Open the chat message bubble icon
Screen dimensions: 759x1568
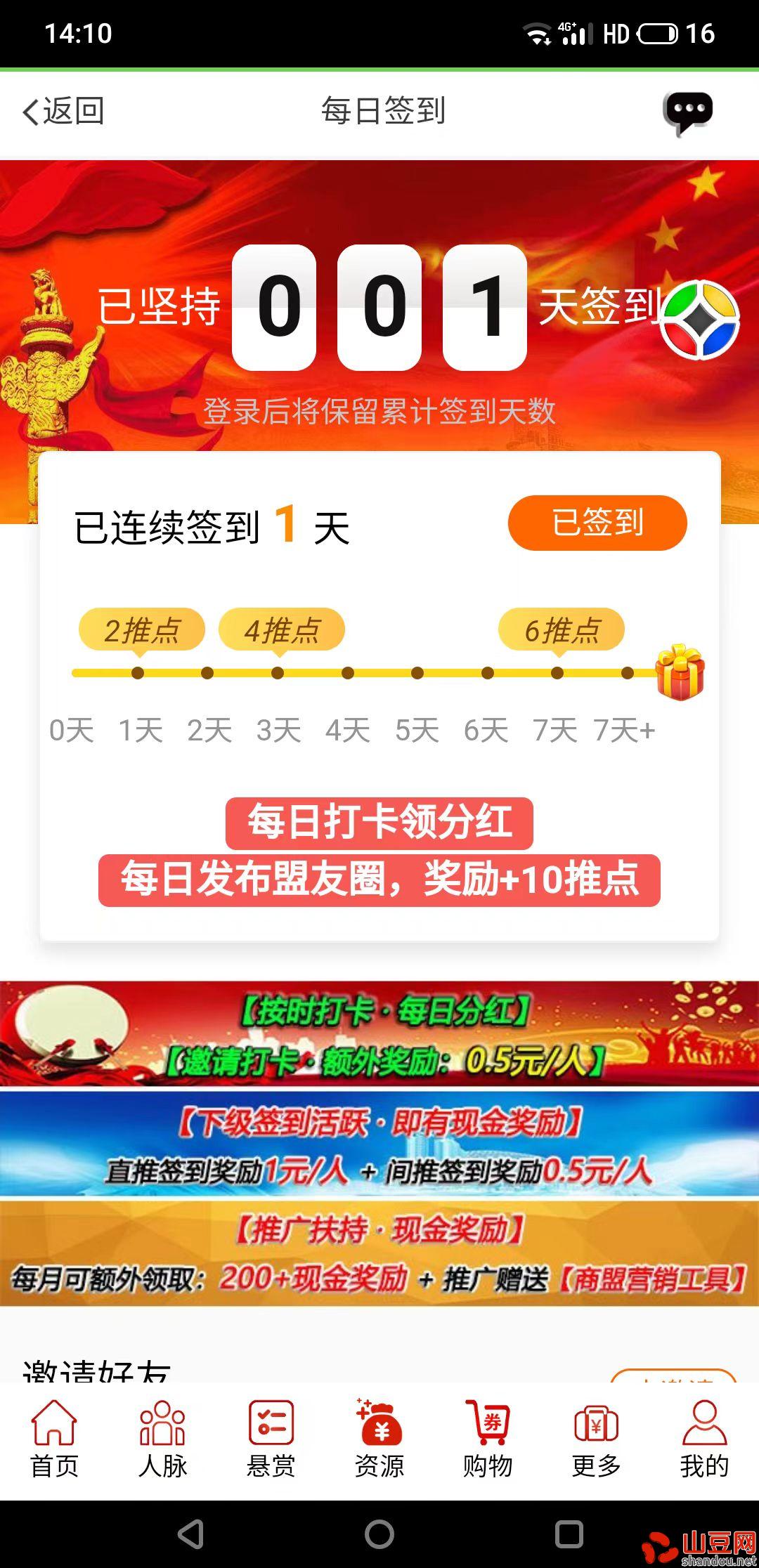pos(687,114)
